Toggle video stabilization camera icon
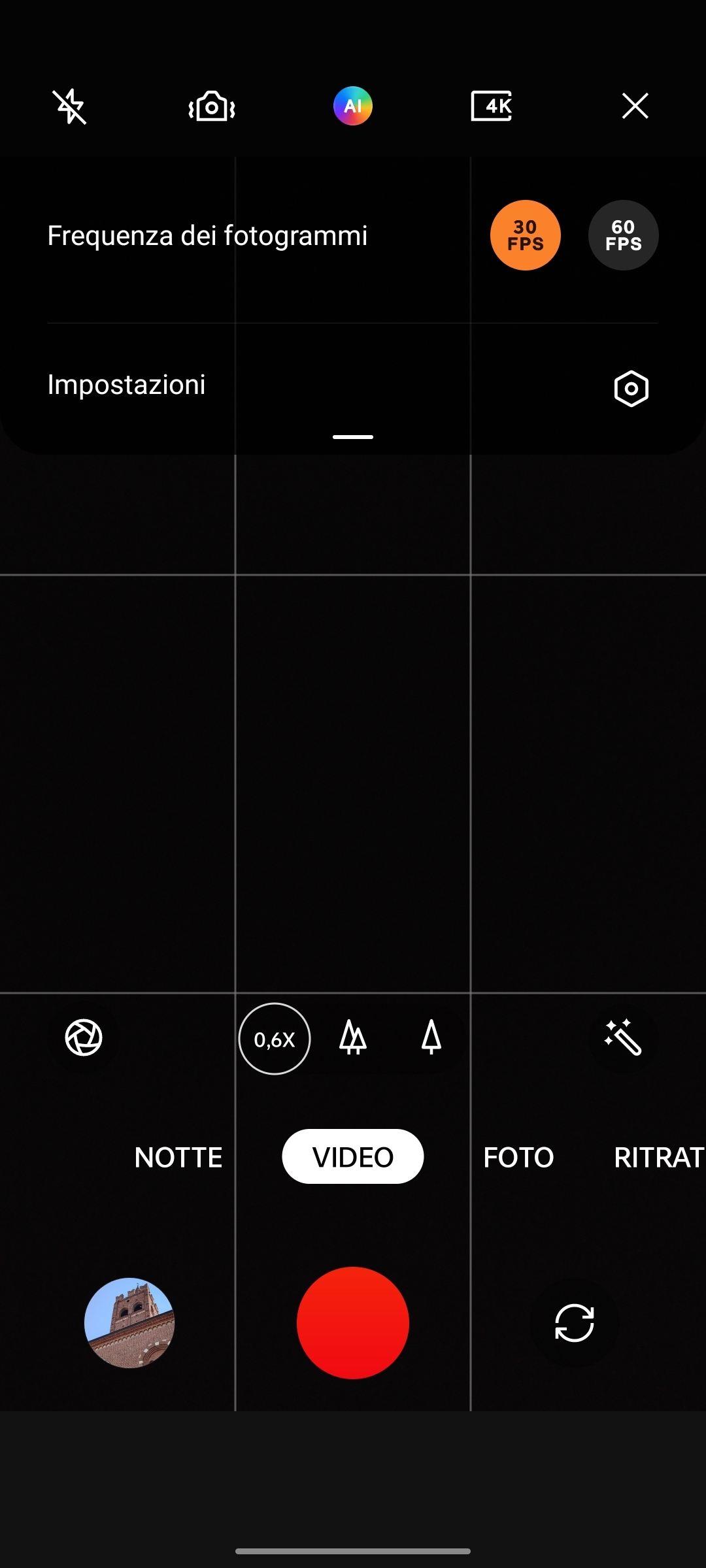The width and height of the screenshot is (706, 1568). (212, 106)
